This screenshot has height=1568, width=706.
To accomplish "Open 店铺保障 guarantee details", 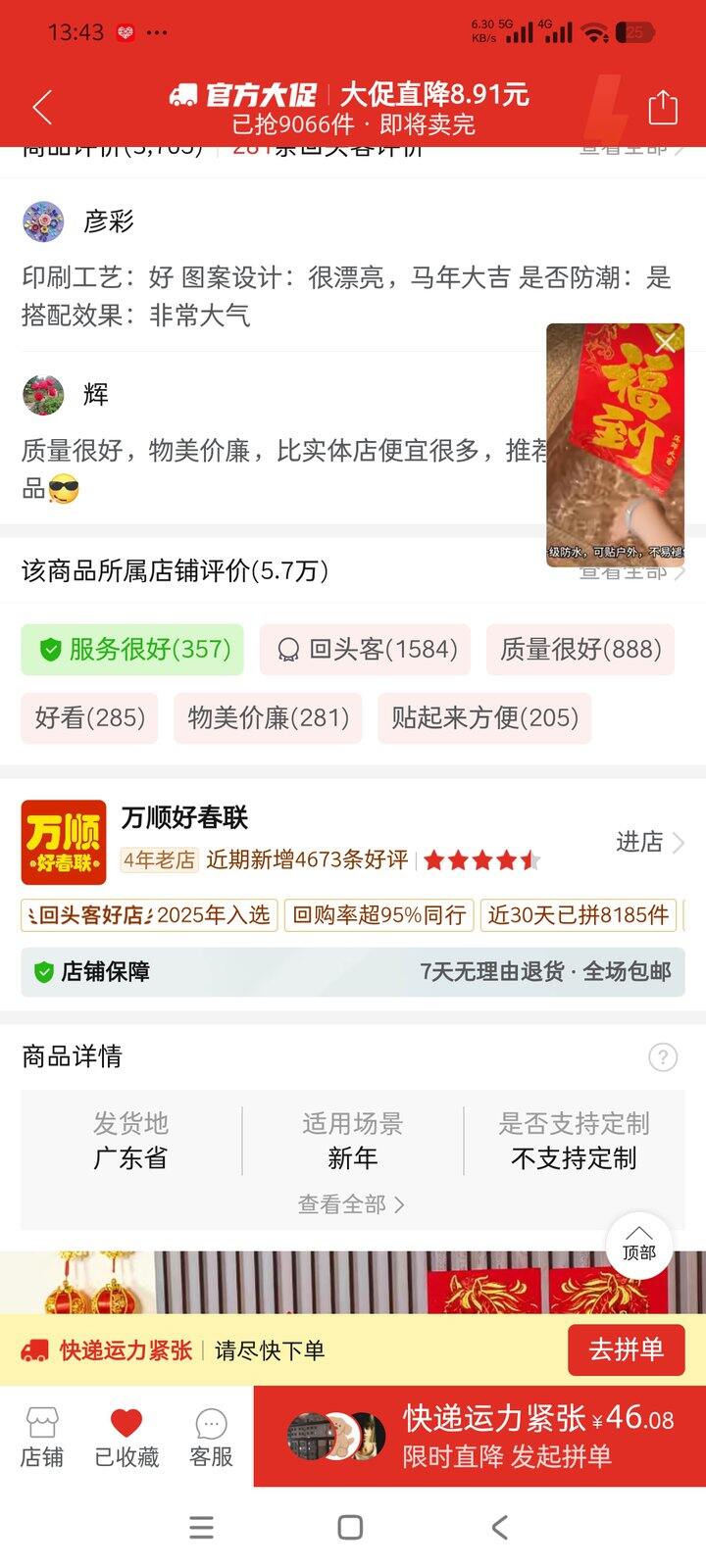I will [353, 971].
